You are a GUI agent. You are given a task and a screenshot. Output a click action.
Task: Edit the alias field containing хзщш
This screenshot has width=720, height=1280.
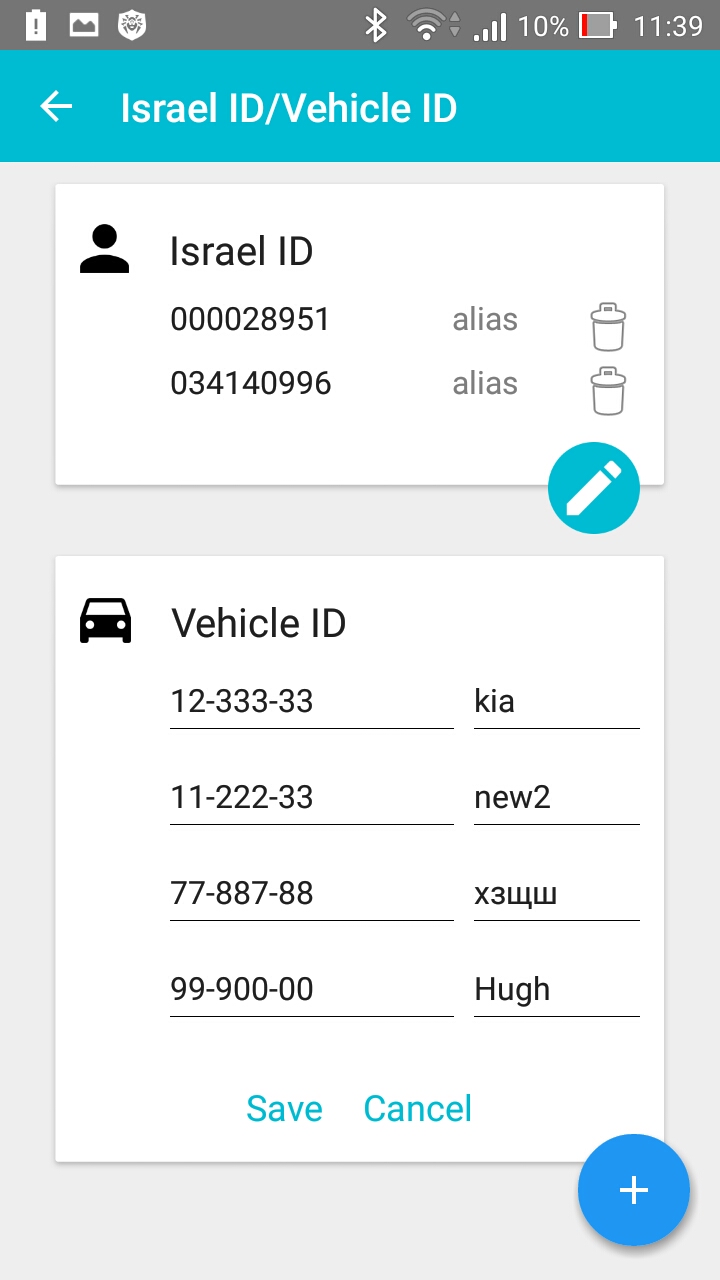557,894
